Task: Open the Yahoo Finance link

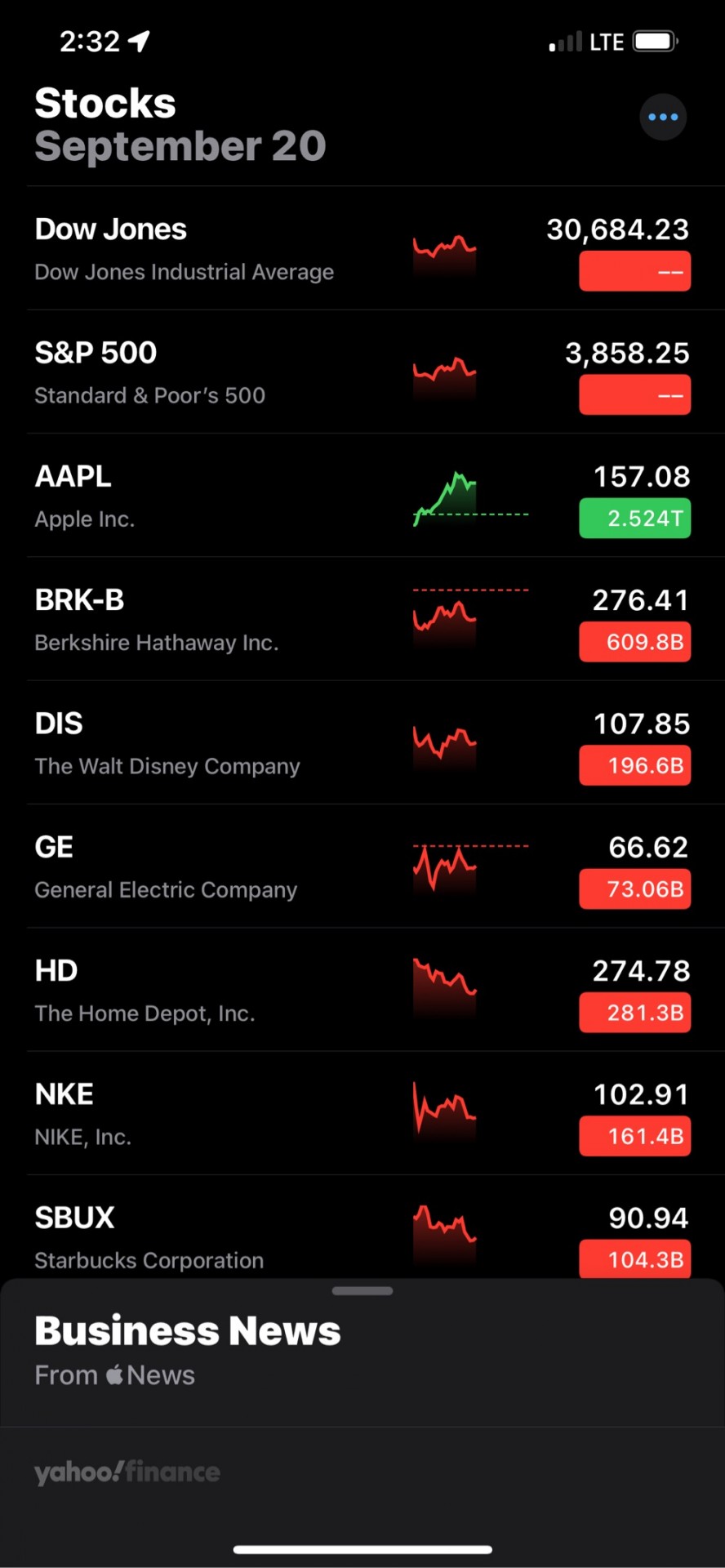Action: (127, 1472)
